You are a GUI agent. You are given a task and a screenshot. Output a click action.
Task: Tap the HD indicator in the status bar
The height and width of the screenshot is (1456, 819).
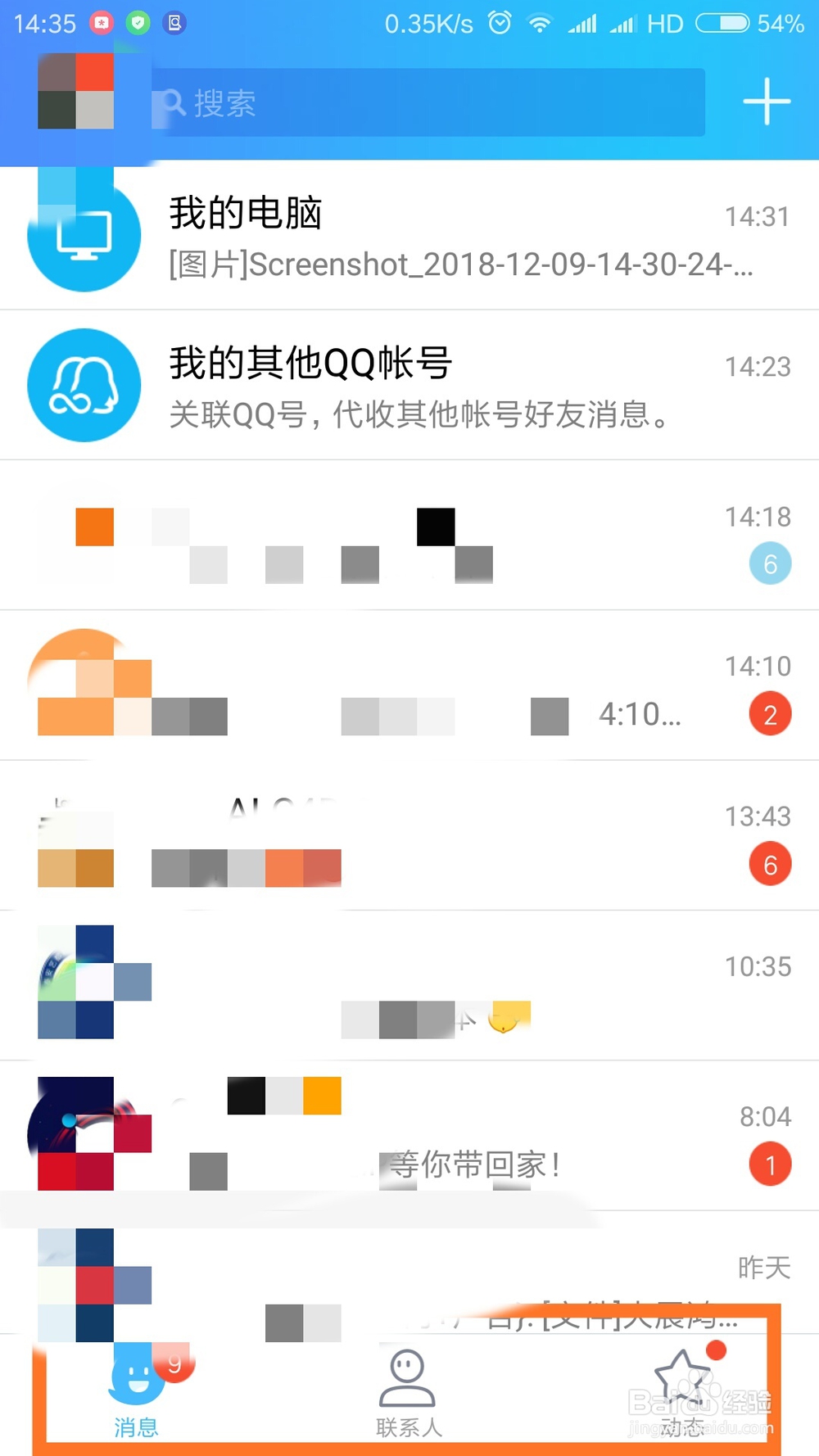click(x=664, y=23)
